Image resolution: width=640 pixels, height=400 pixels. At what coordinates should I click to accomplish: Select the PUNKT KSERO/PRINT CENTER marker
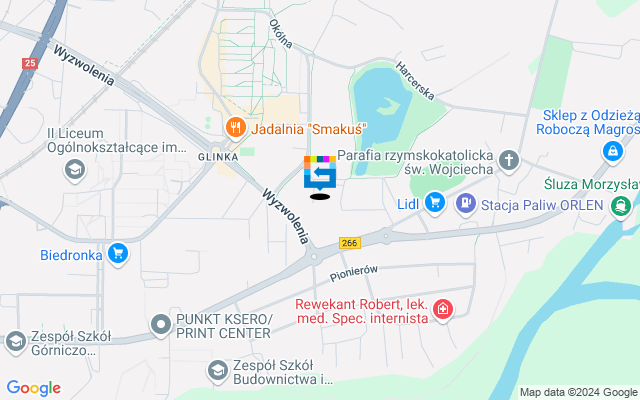pyautogui.click(x=160, y=324)
